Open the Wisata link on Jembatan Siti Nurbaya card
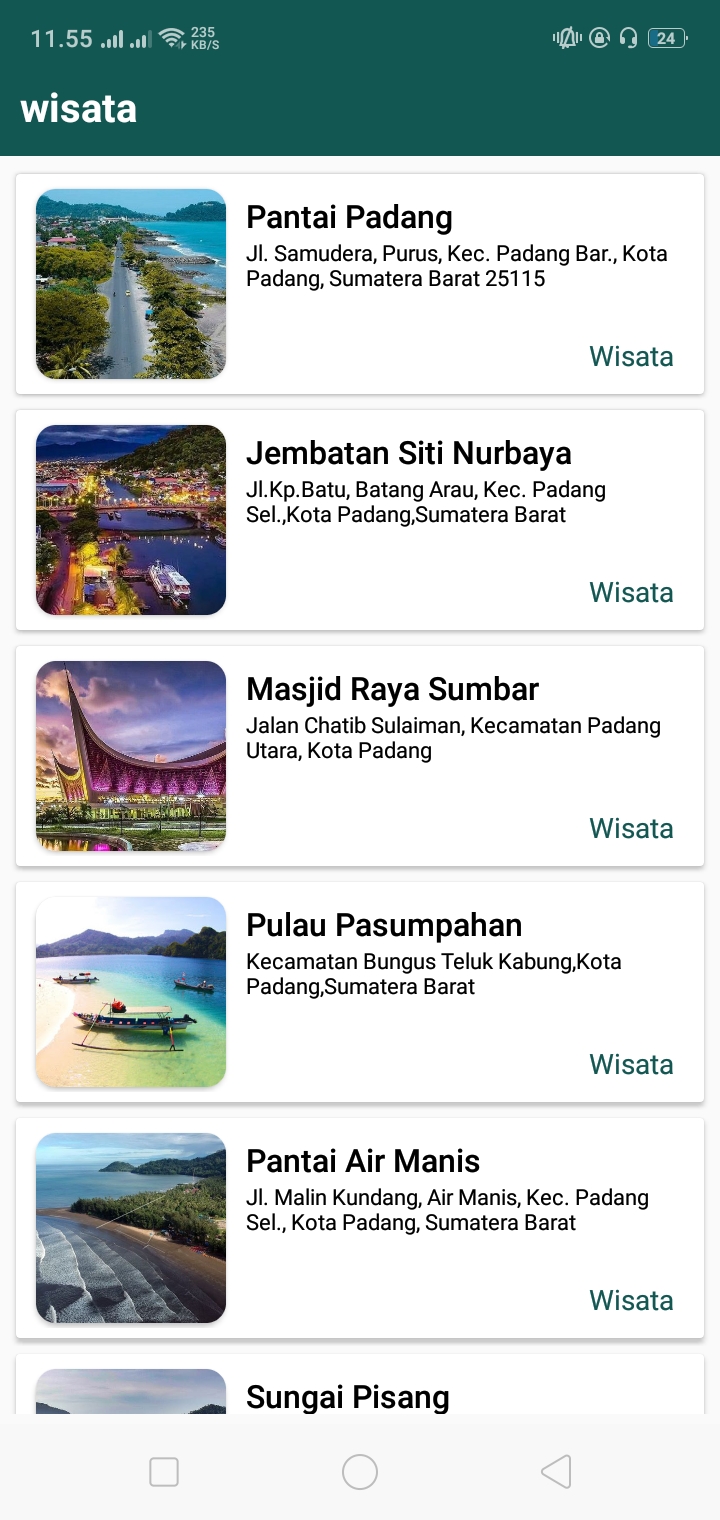Screen dimensions: 720x1520 (631, 592)
